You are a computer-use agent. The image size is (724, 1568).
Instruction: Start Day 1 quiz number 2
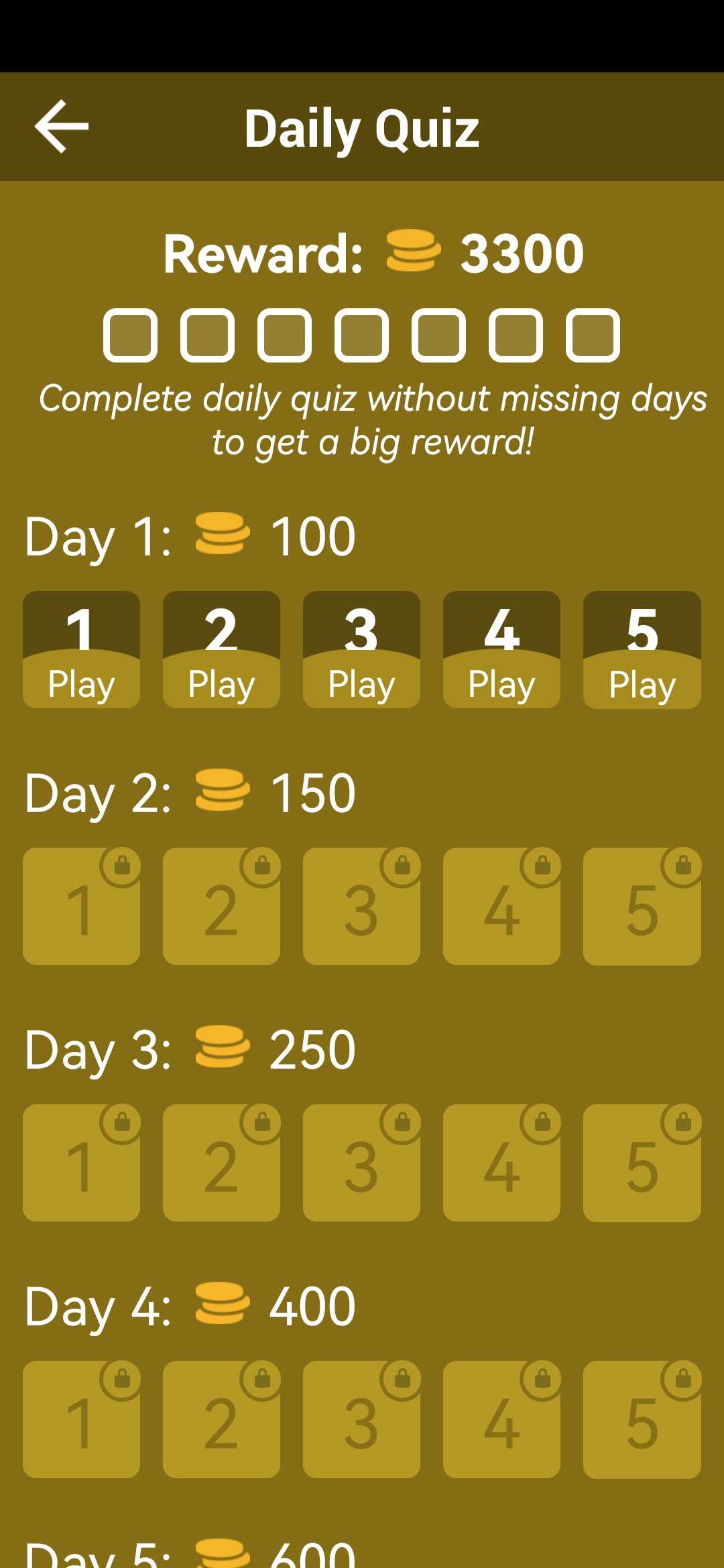coord(221,650)
